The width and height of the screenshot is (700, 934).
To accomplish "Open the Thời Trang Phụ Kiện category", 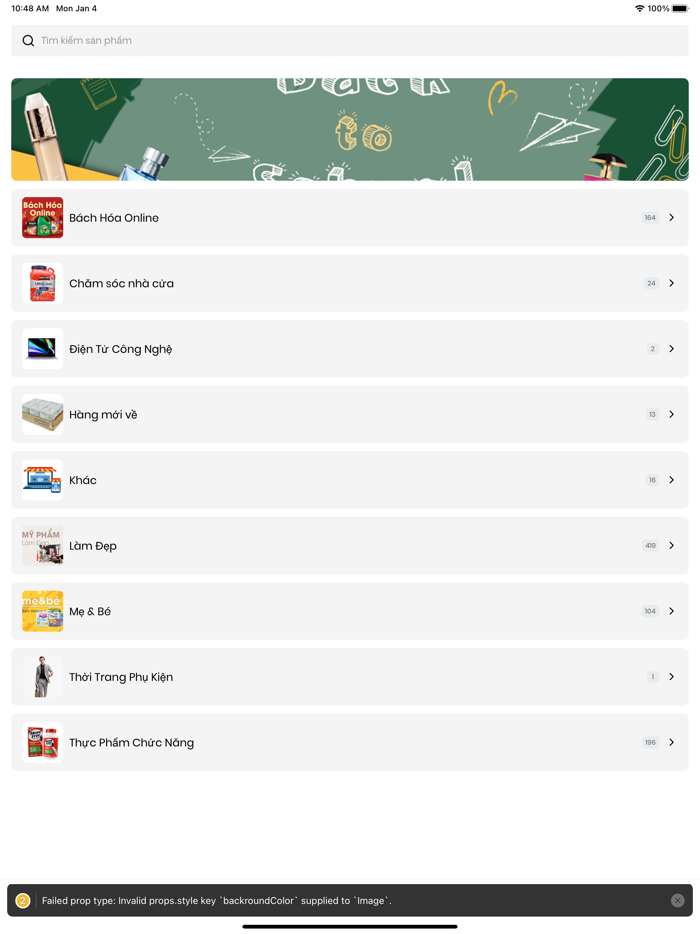I will (x=350, y=677).
